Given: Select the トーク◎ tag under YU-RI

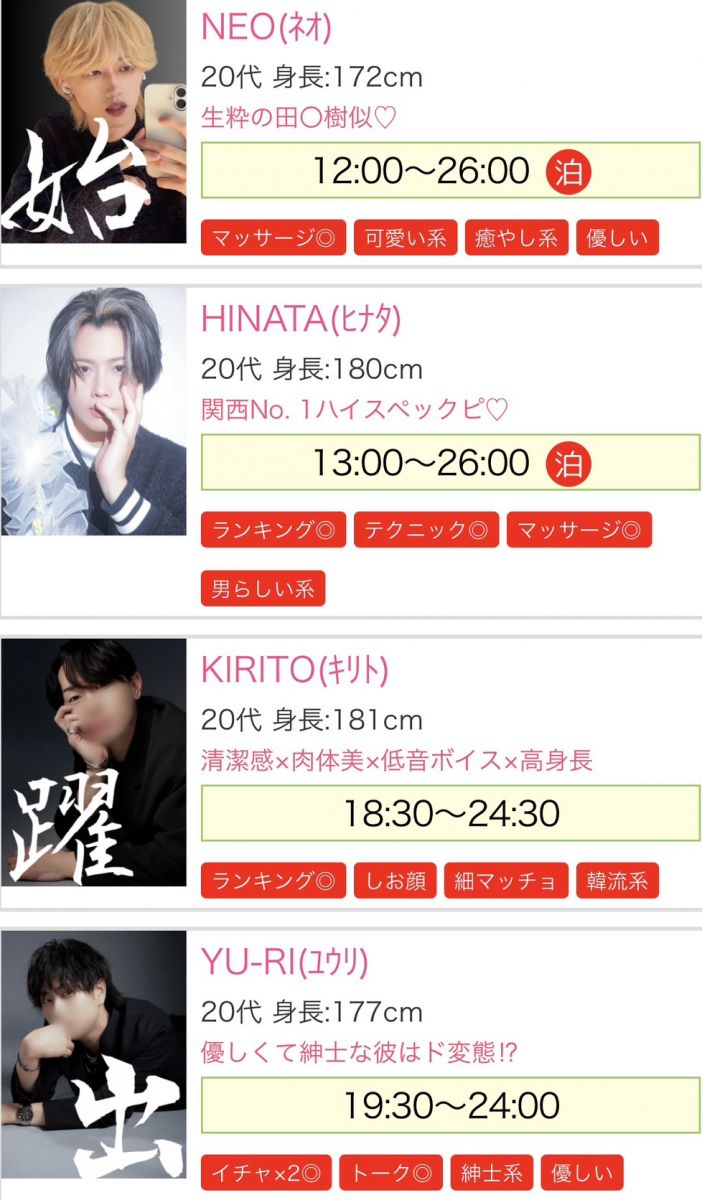Looking at the screenshot, I should [391, 1172].
